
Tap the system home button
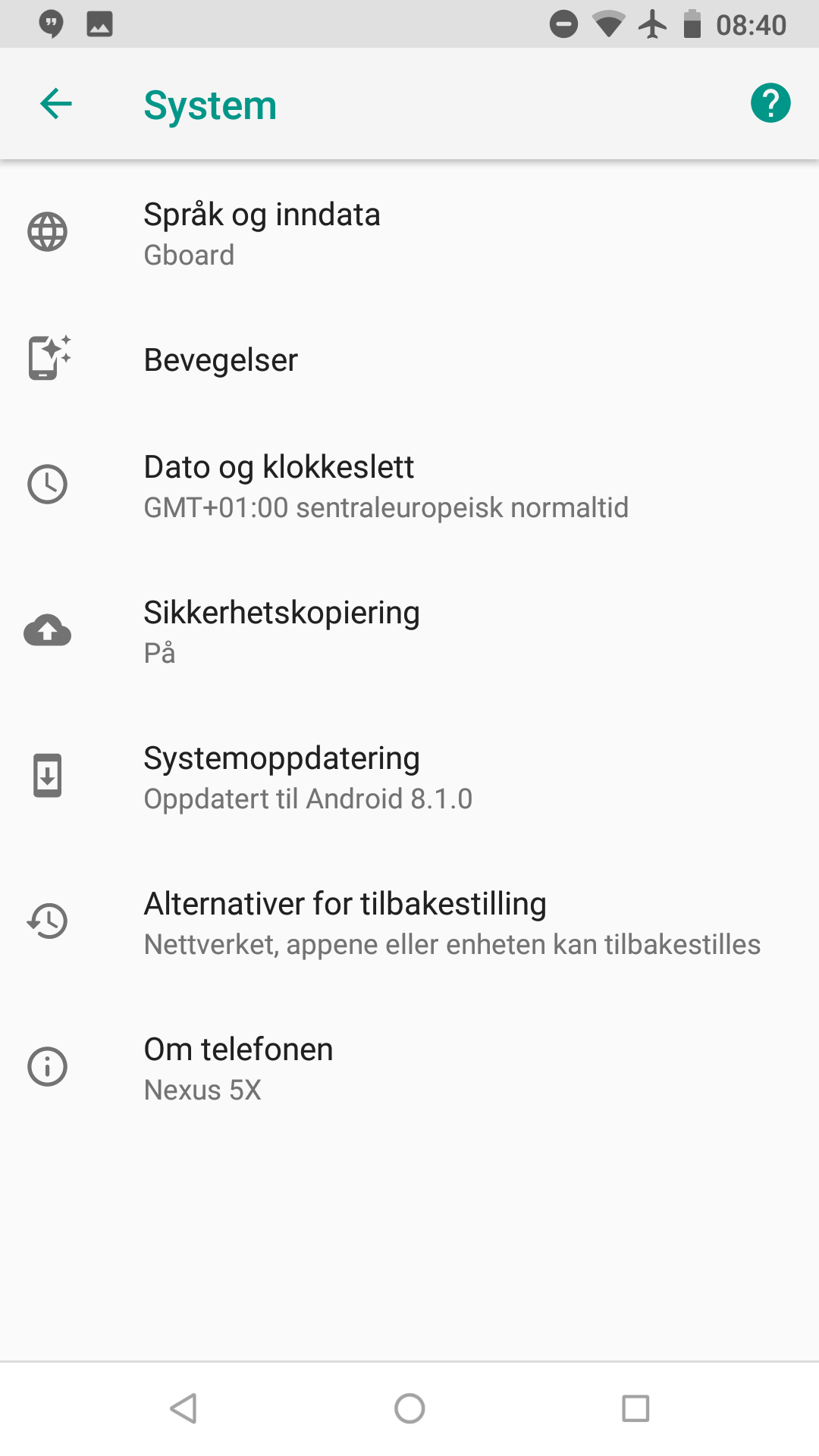[409, 1409]
